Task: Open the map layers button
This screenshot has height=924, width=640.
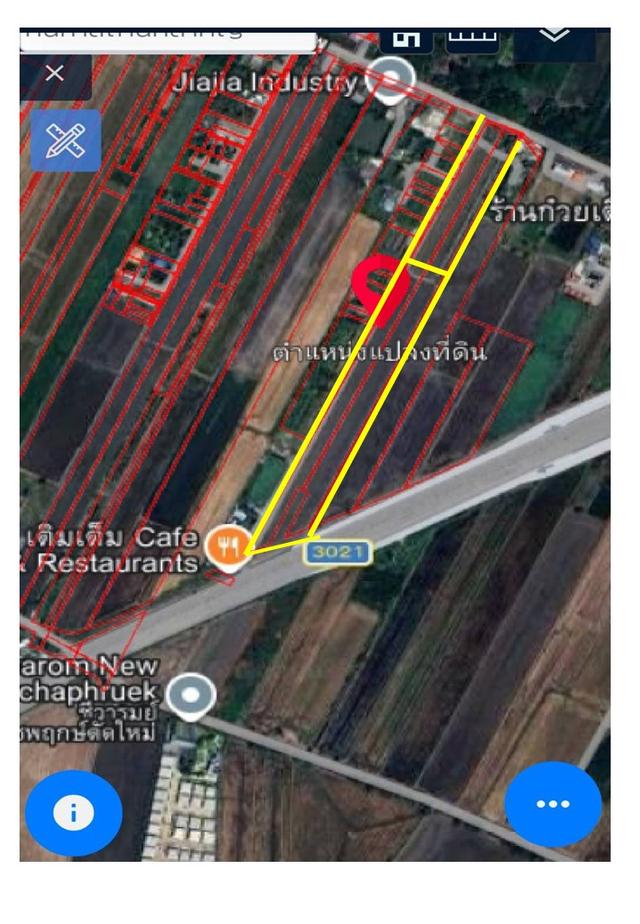Action: pos(554,39)
